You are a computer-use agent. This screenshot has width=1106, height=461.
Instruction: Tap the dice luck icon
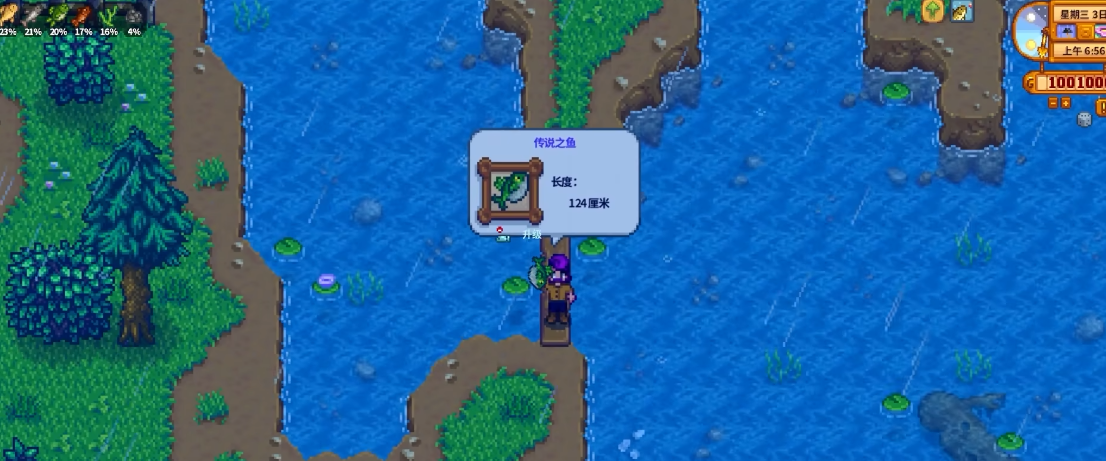tap(1084, 119)
